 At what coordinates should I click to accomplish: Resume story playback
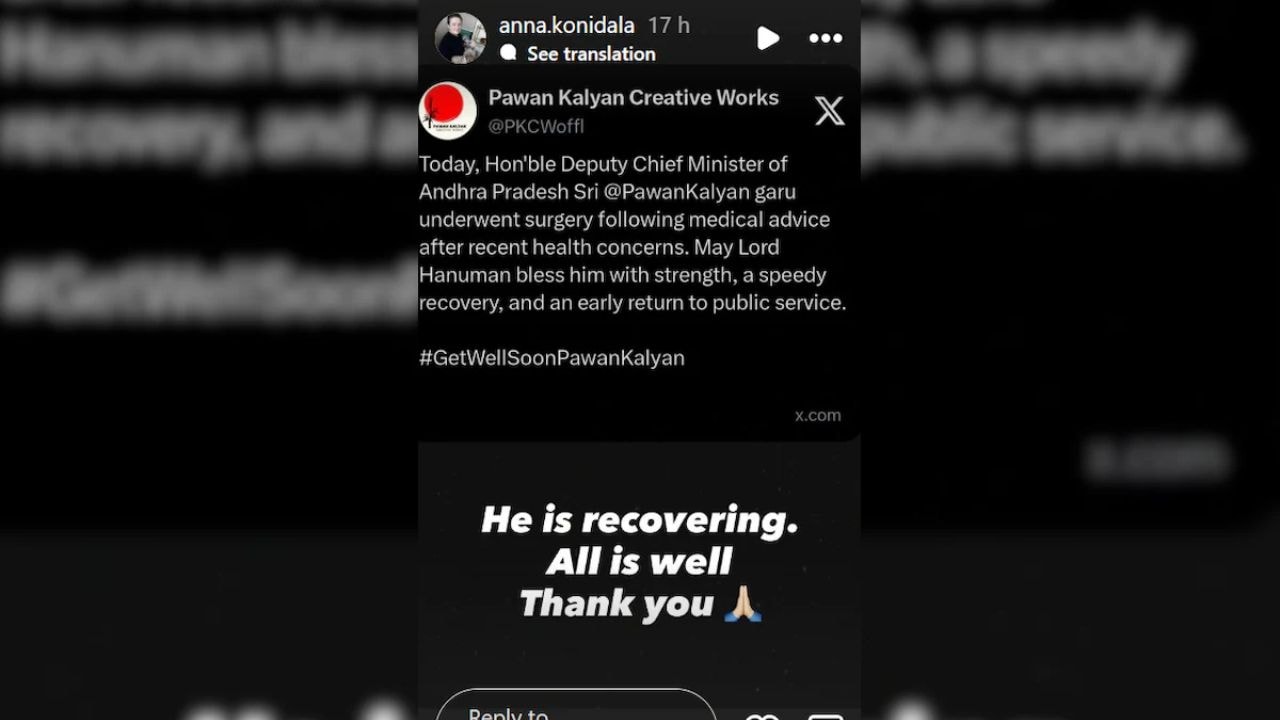[x=767, y=39]
